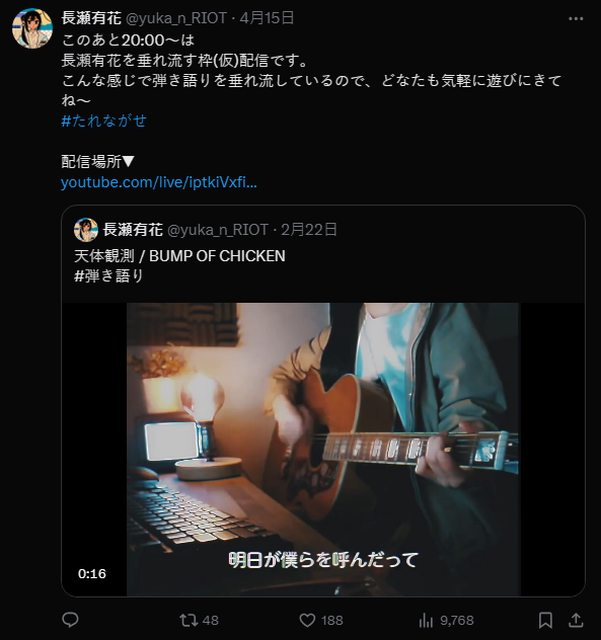The height and width of the screenshot is (640, 601).
Task: Open 長瀬有花's profile avatar
Action: [x=32, y=28]
